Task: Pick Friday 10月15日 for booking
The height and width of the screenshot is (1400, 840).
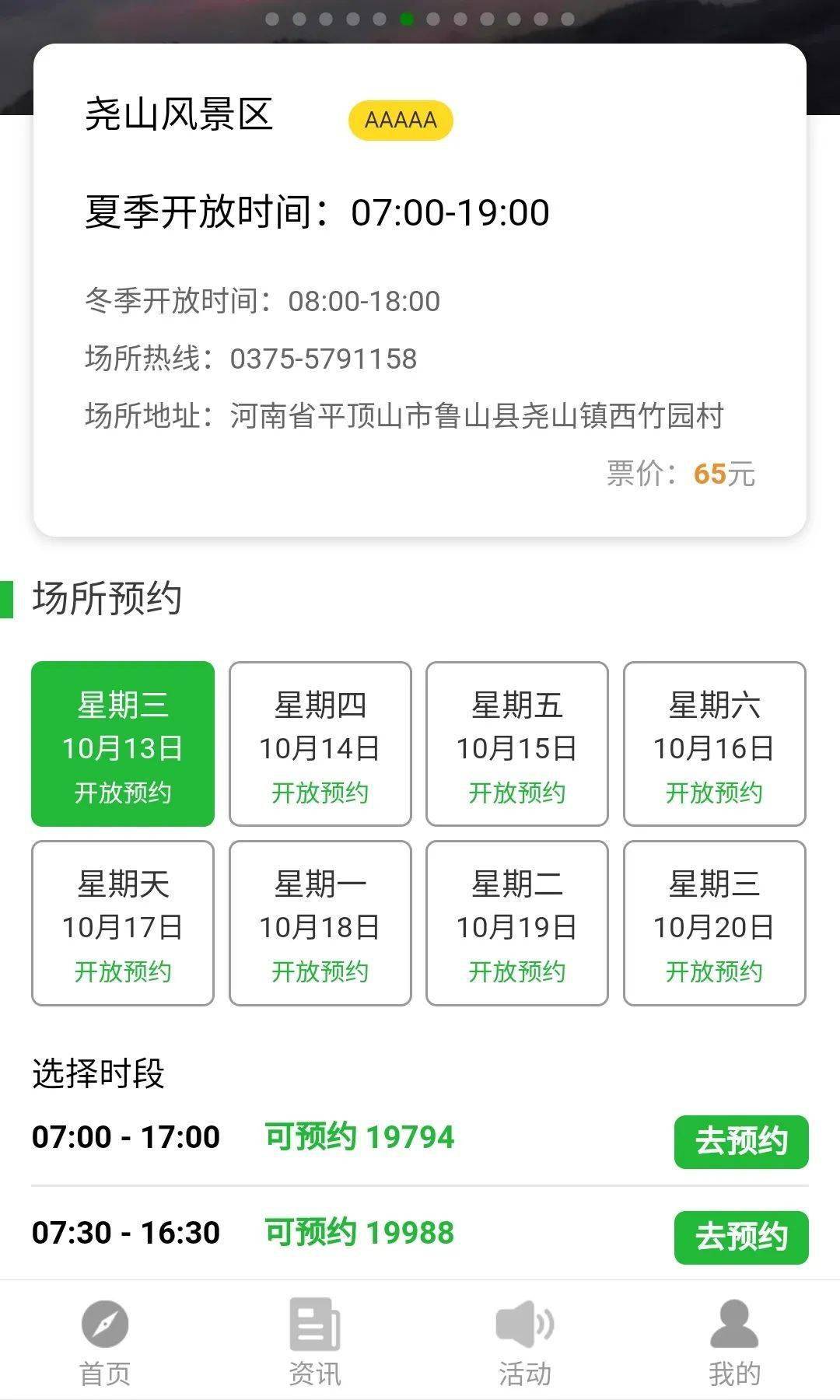Action: point(516,744)
